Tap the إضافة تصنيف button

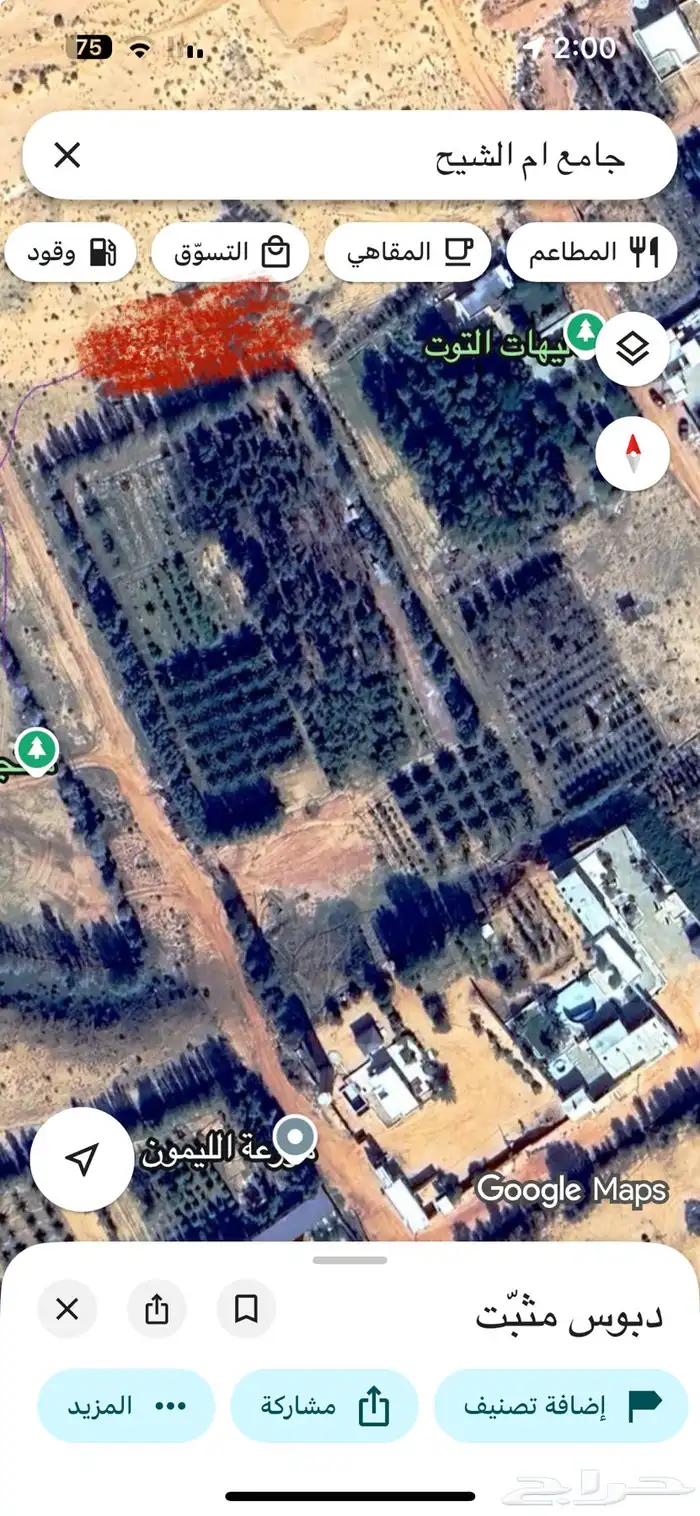[561, 1405]
